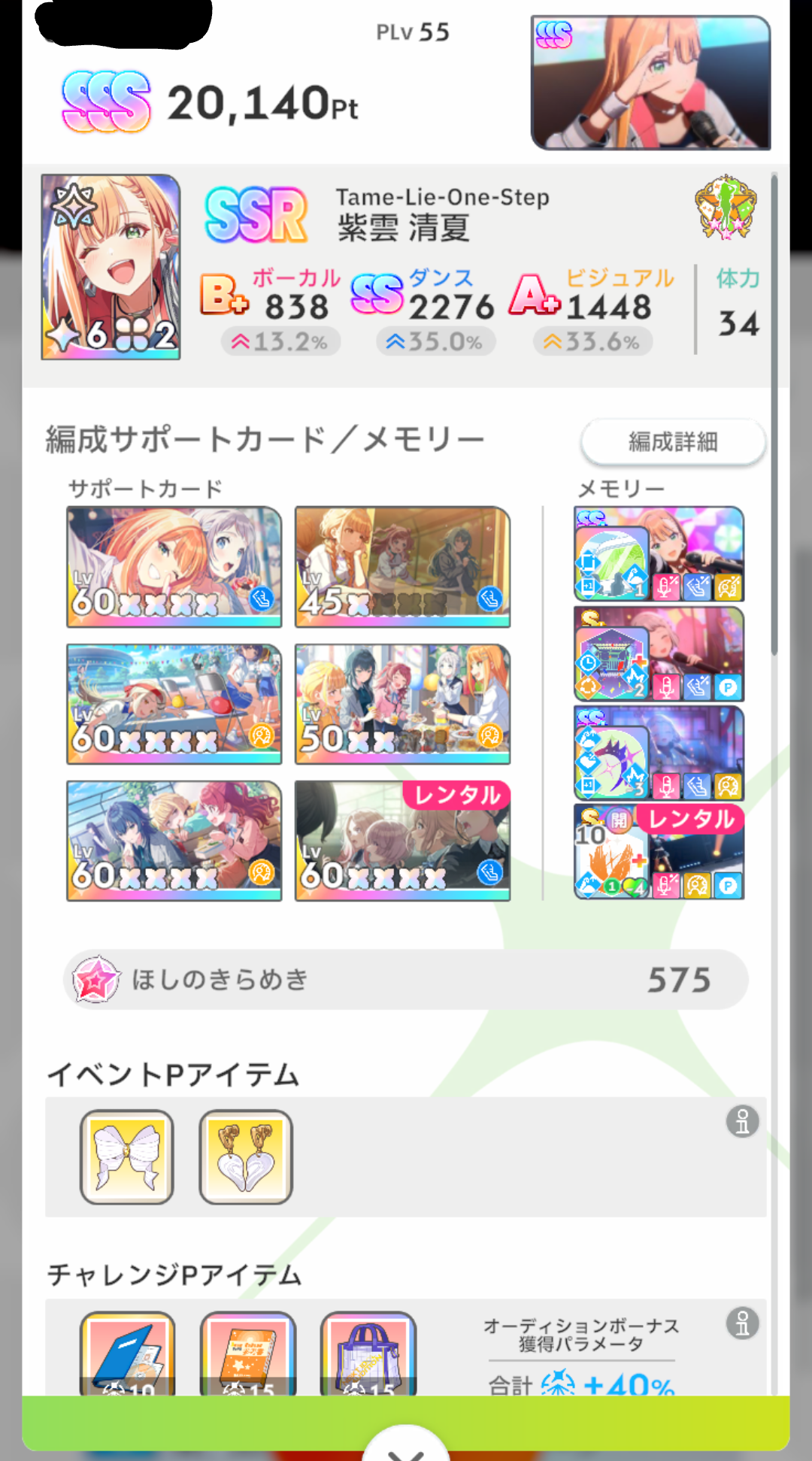
Task: Open the 編成詳細 formation details button
Action: [673, 442]
